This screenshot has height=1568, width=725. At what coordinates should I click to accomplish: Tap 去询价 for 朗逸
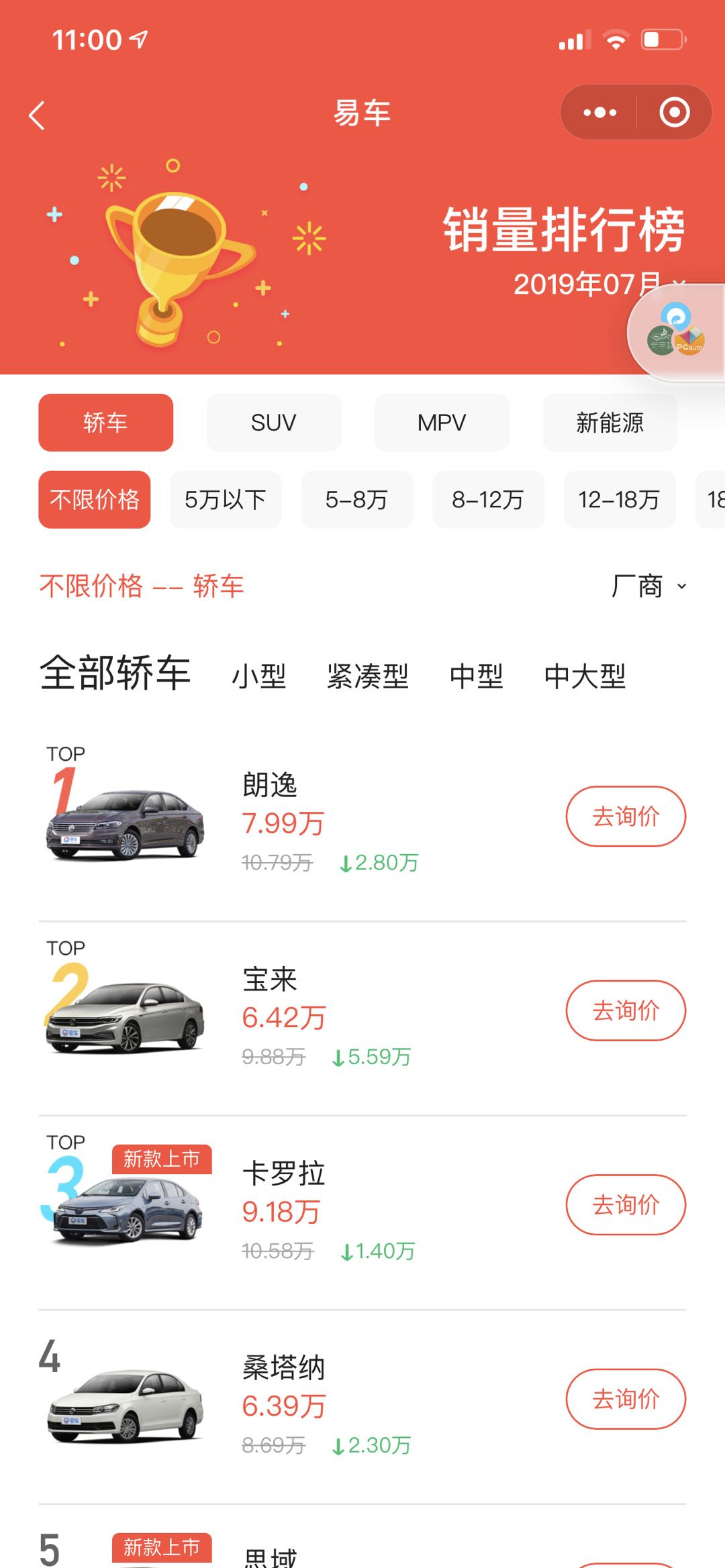point(626,817)
